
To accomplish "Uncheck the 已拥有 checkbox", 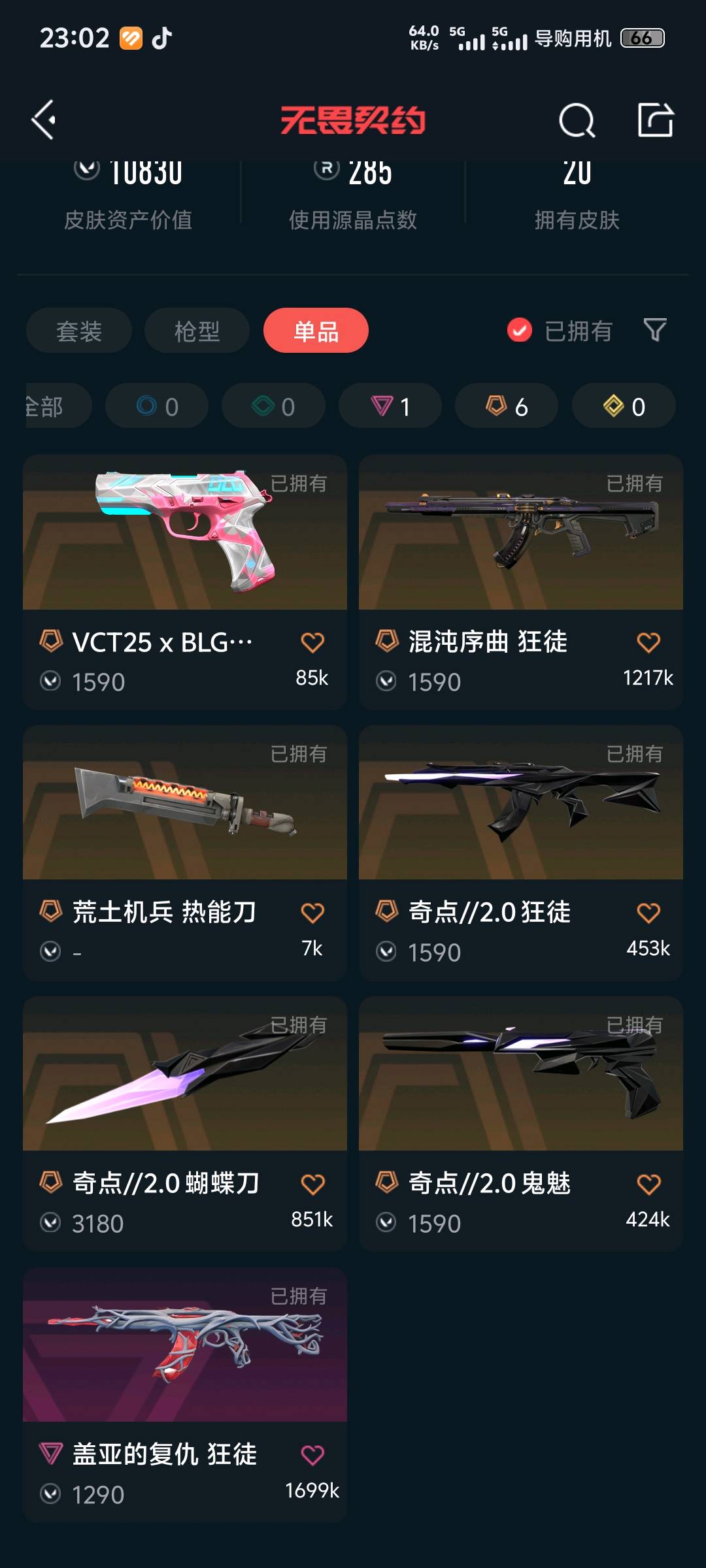I will [520, 331].
